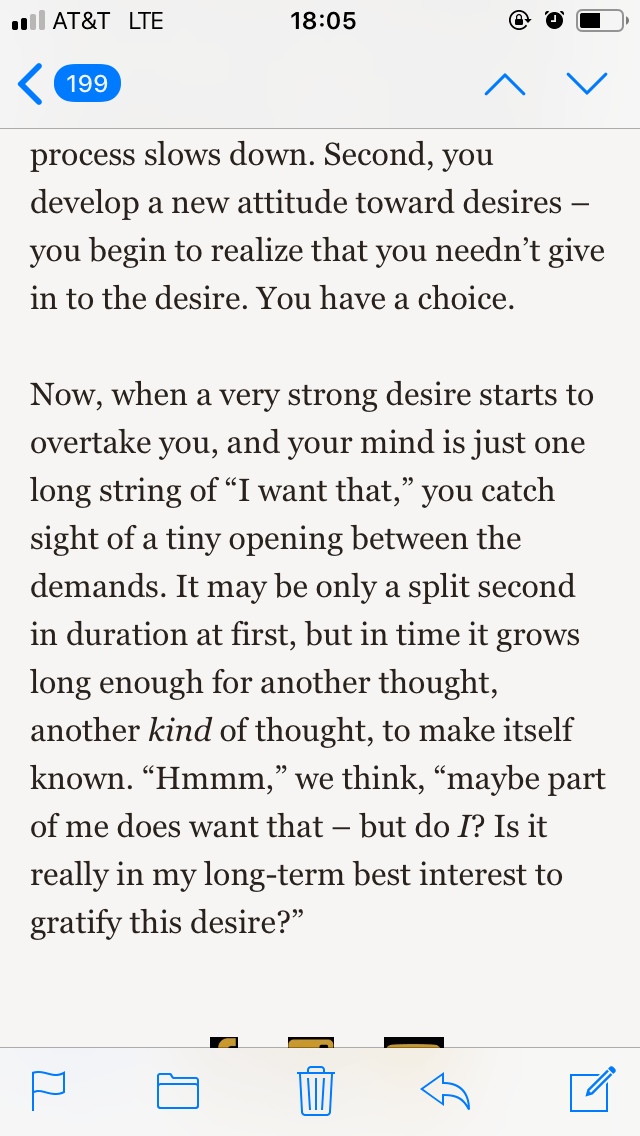
Task: Reply to this email
Action: pyautogui.click(x=446, y=1090)
